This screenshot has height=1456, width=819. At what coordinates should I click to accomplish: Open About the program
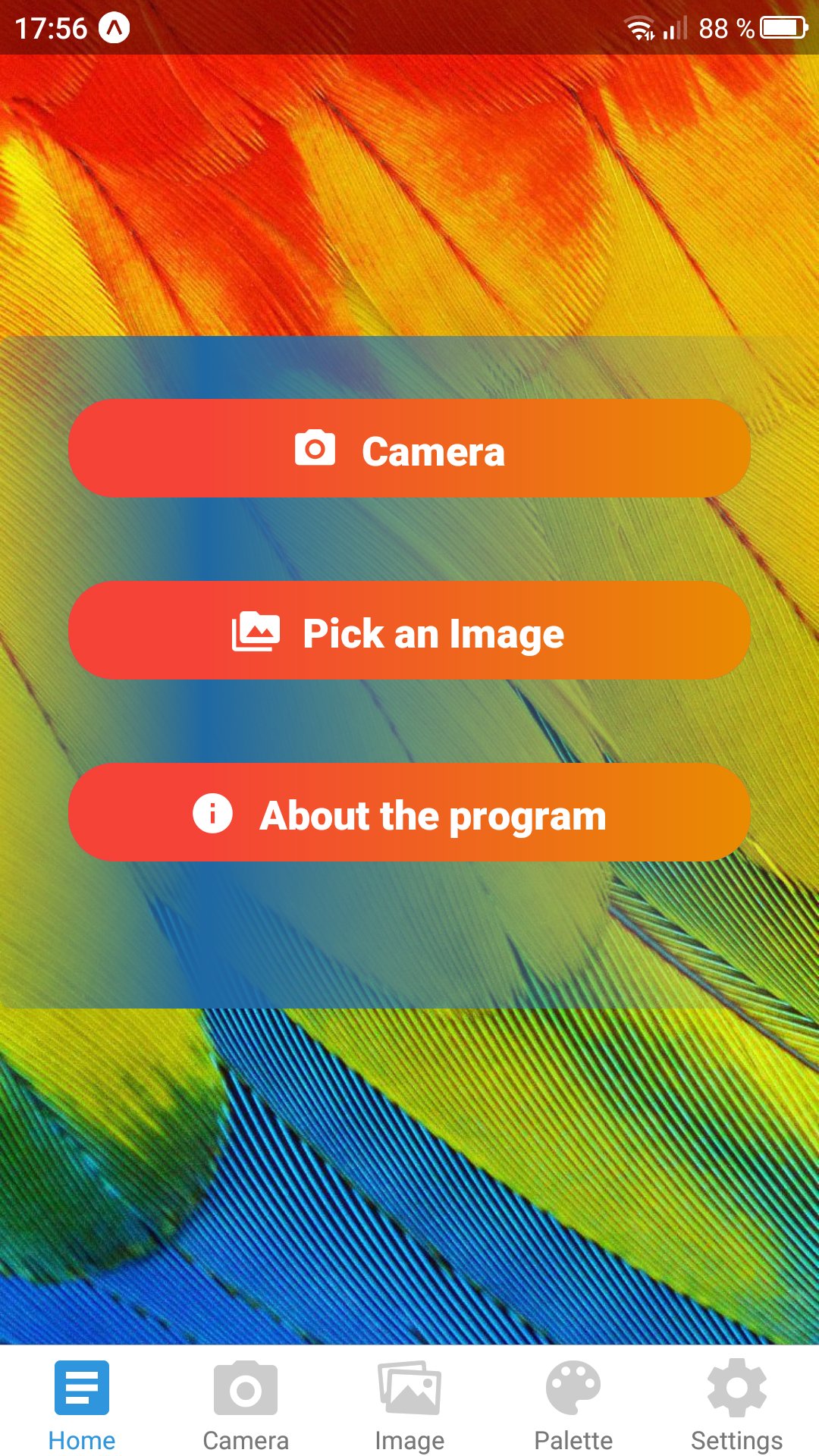[x=409, y=814]
